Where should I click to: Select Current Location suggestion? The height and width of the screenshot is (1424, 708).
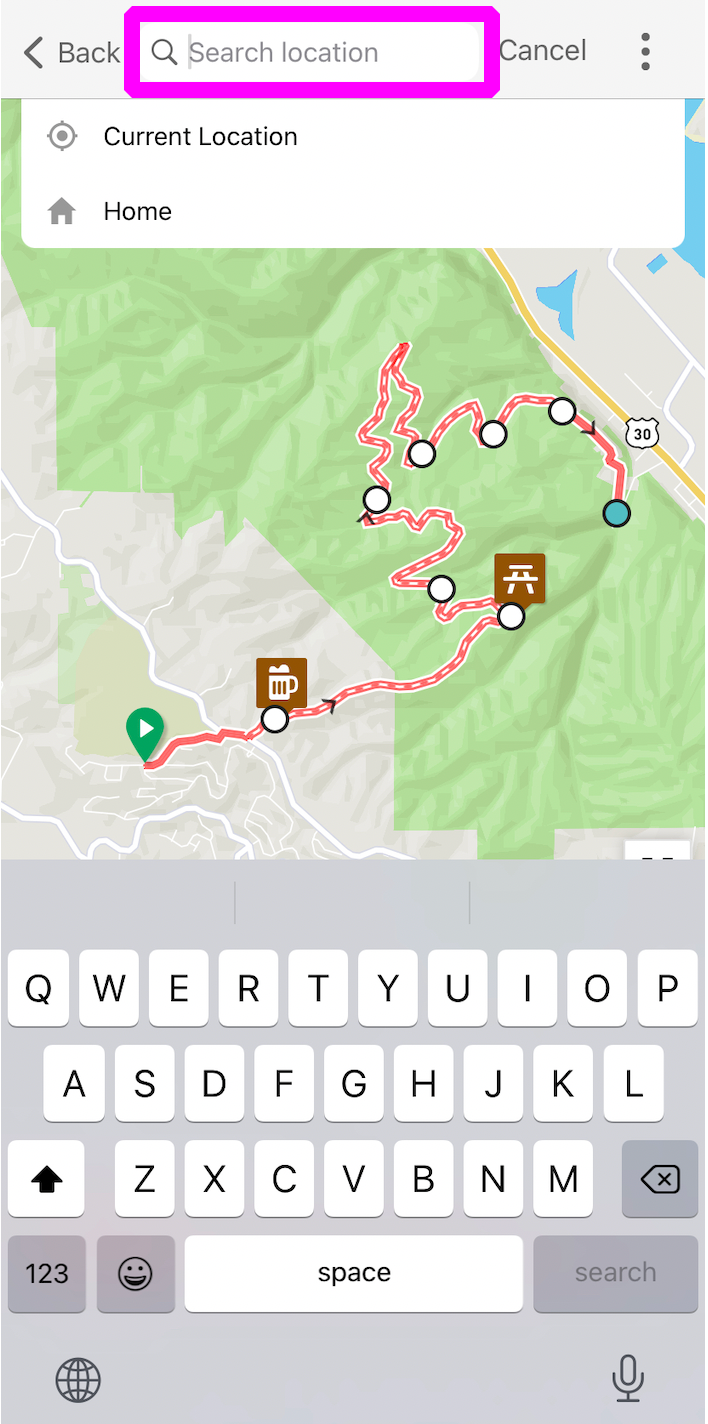(x=353, y=136)
